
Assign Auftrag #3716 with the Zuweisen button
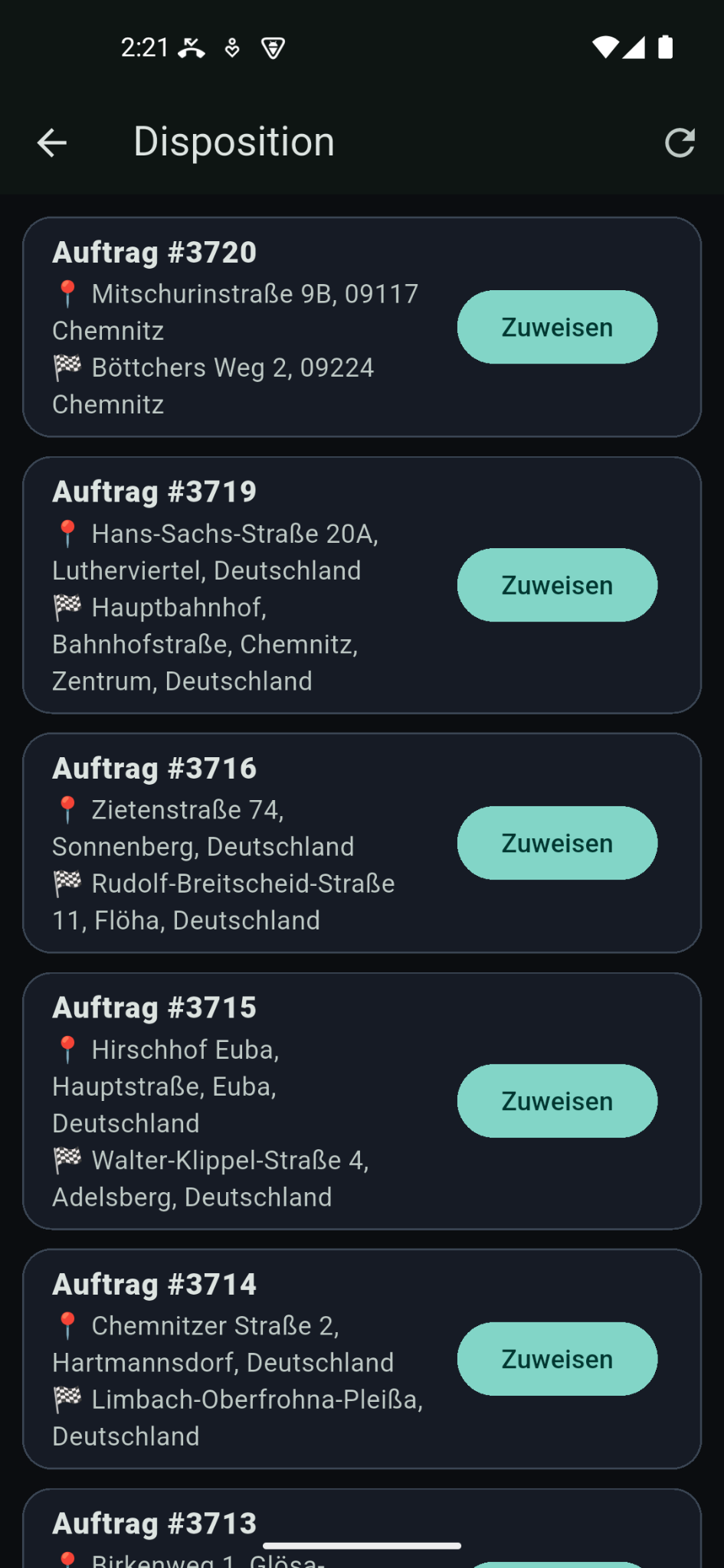[x=557, y=843]
